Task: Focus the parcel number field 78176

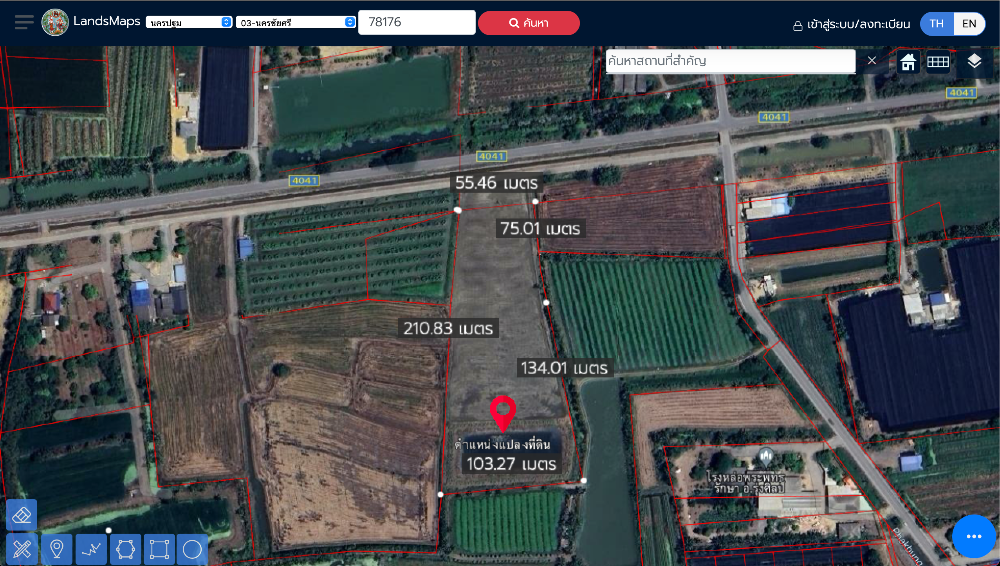Action: pos(416,22)
